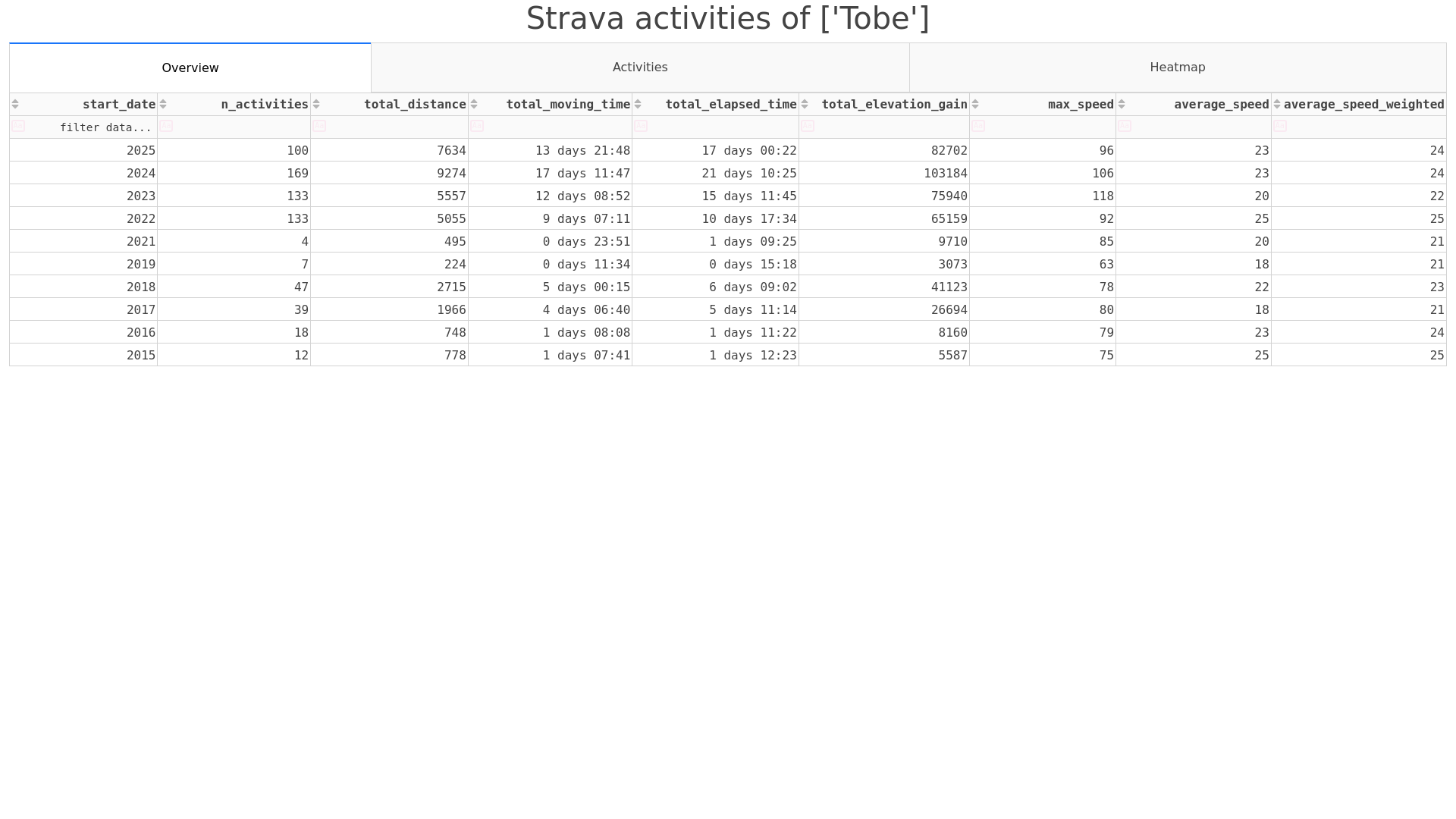
Task: Focus the max_speed filter field
Action: pyautogui.click(x=1050, y=127)
